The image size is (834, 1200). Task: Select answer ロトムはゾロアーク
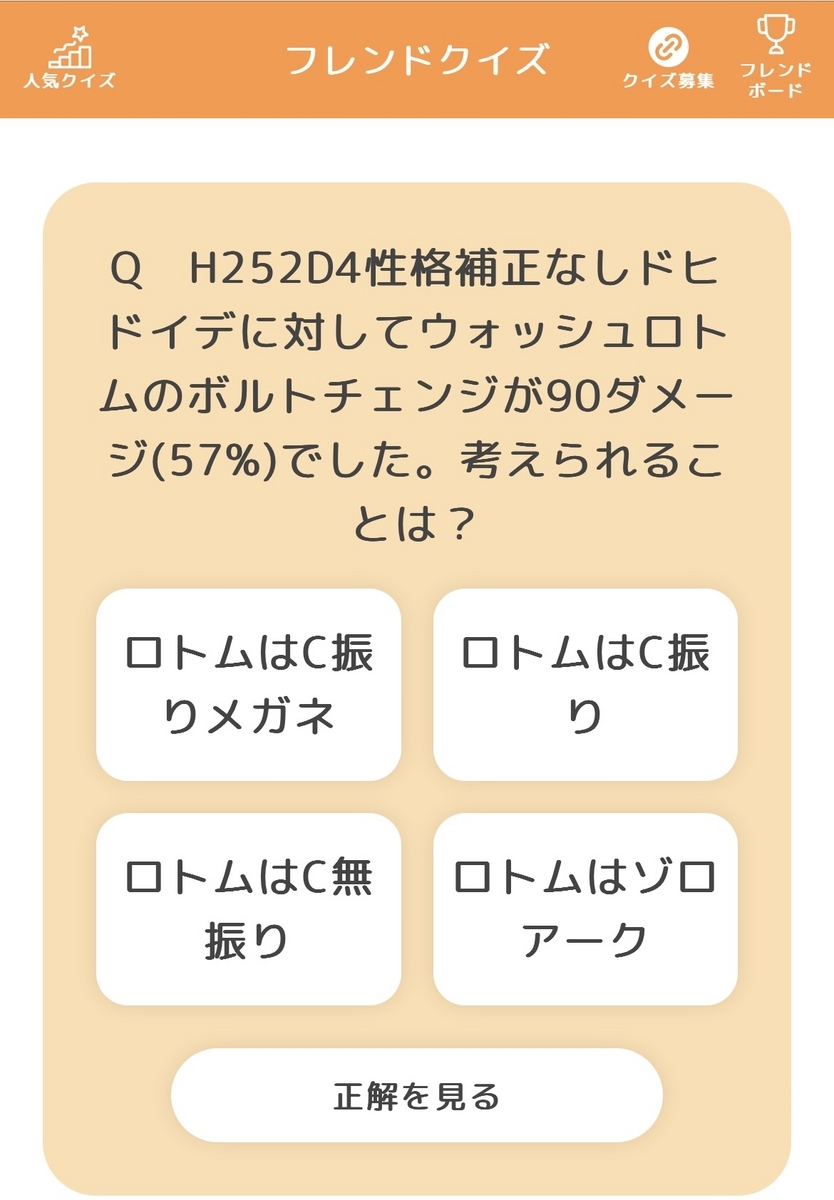pyautogui.click(x=585, y=908)
